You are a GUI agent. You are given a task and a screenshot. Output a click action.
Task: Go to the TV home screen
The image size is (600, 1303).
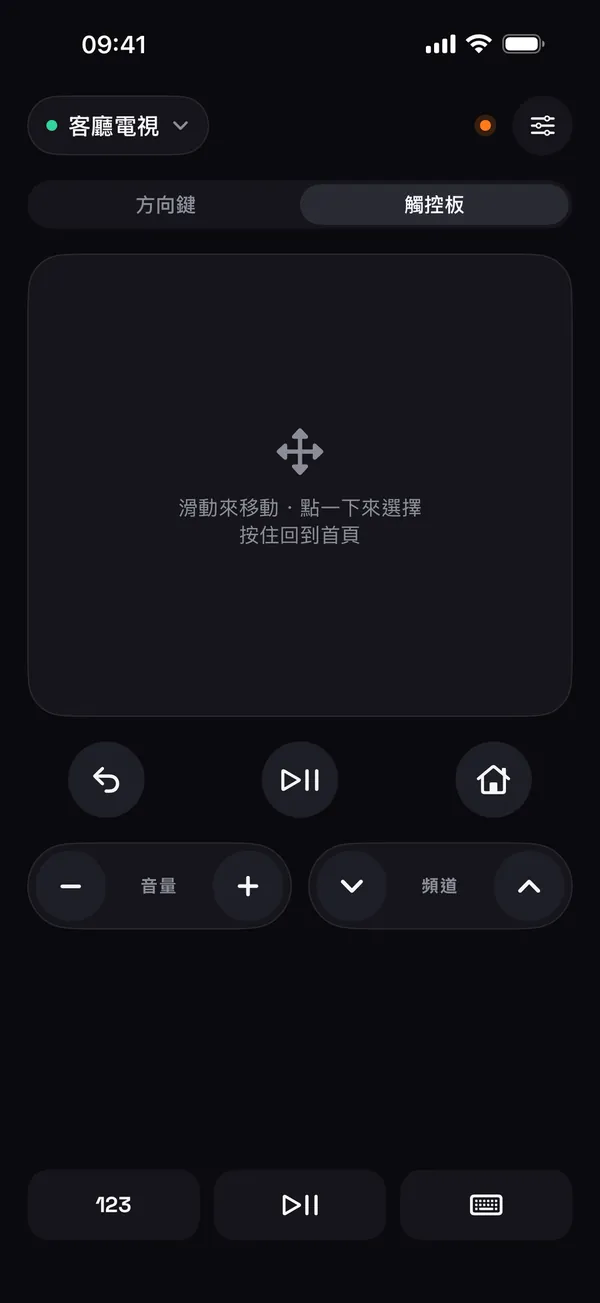(493, 780)
